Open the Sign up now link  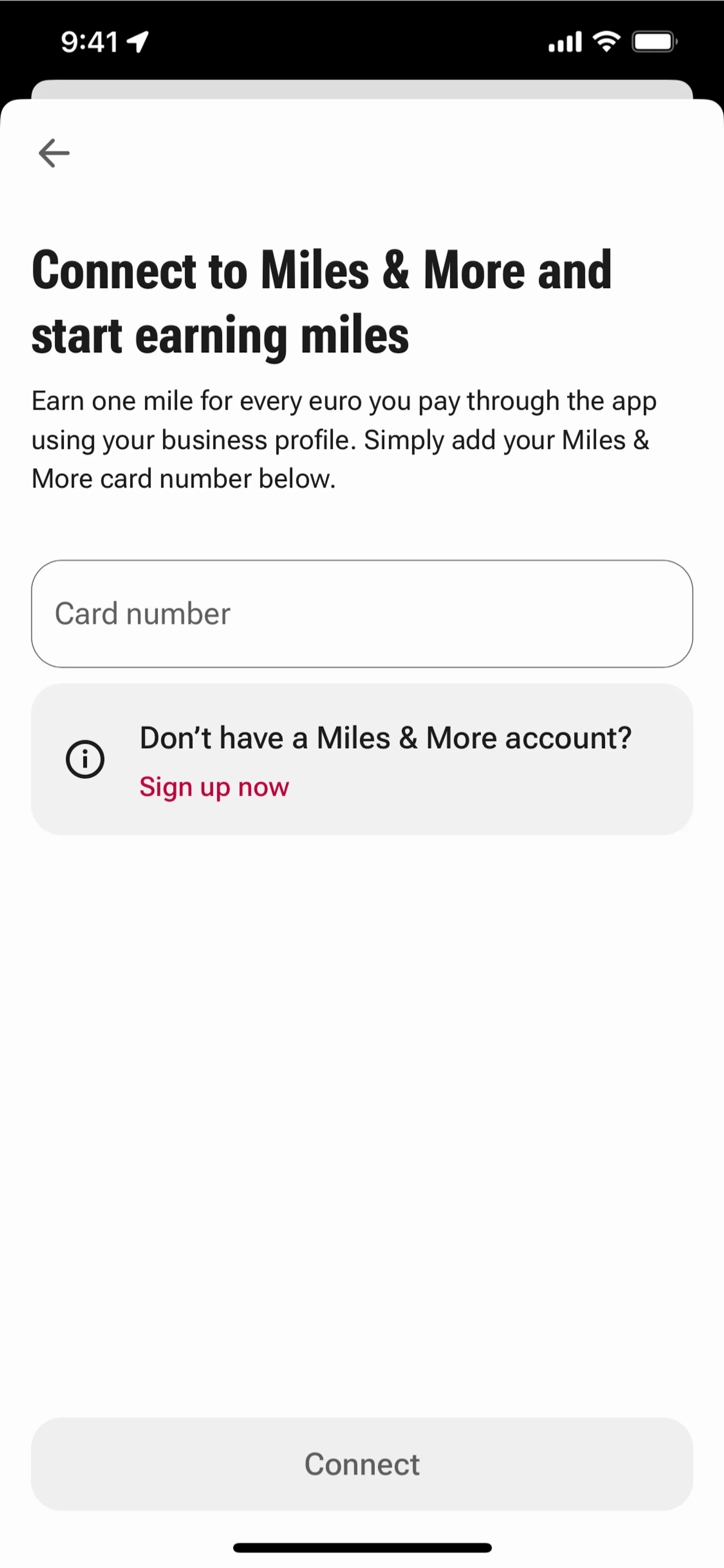coord(214,787)
